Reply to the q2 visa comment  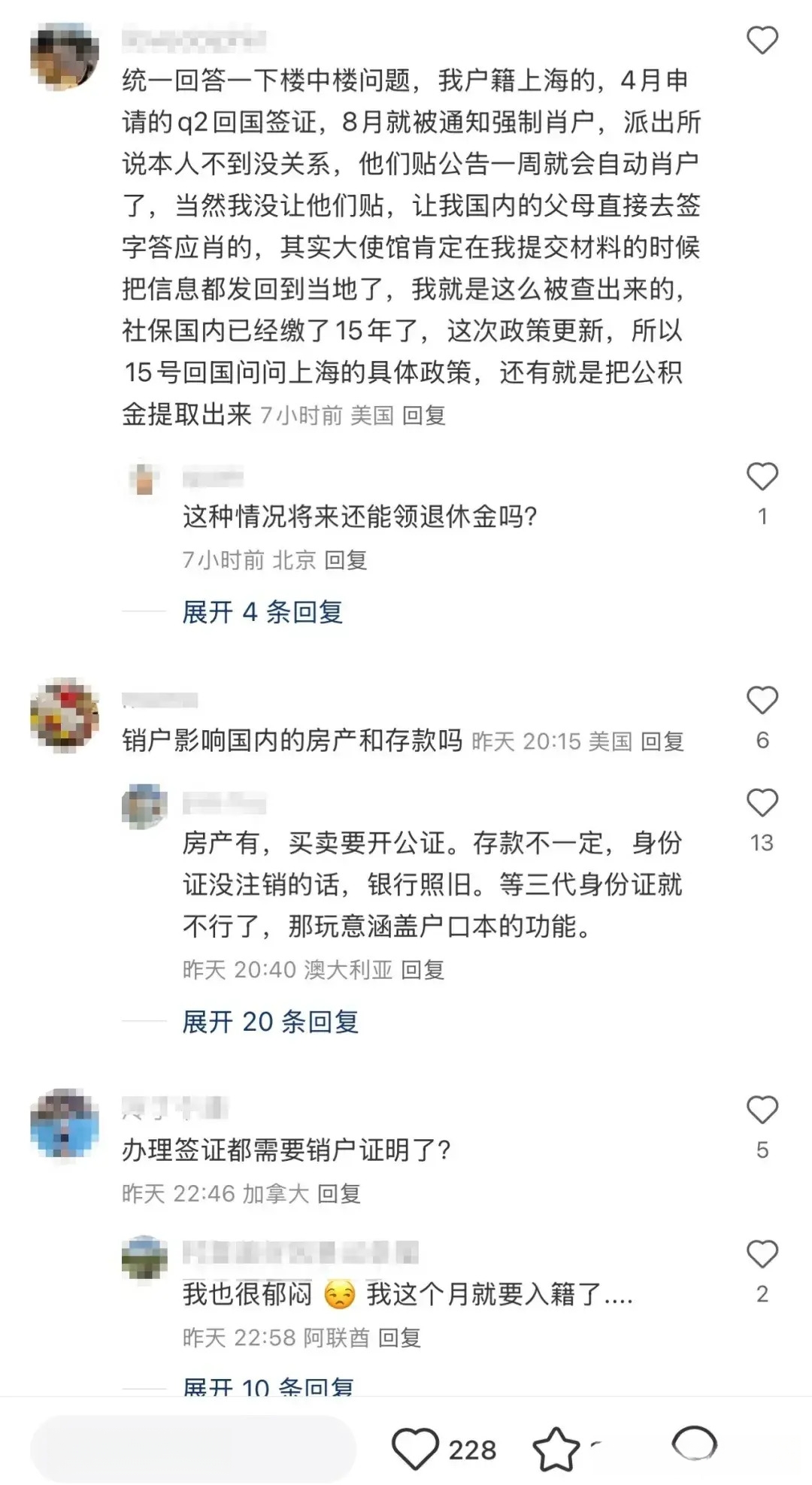pyautogui.click(x=423, y=415)
